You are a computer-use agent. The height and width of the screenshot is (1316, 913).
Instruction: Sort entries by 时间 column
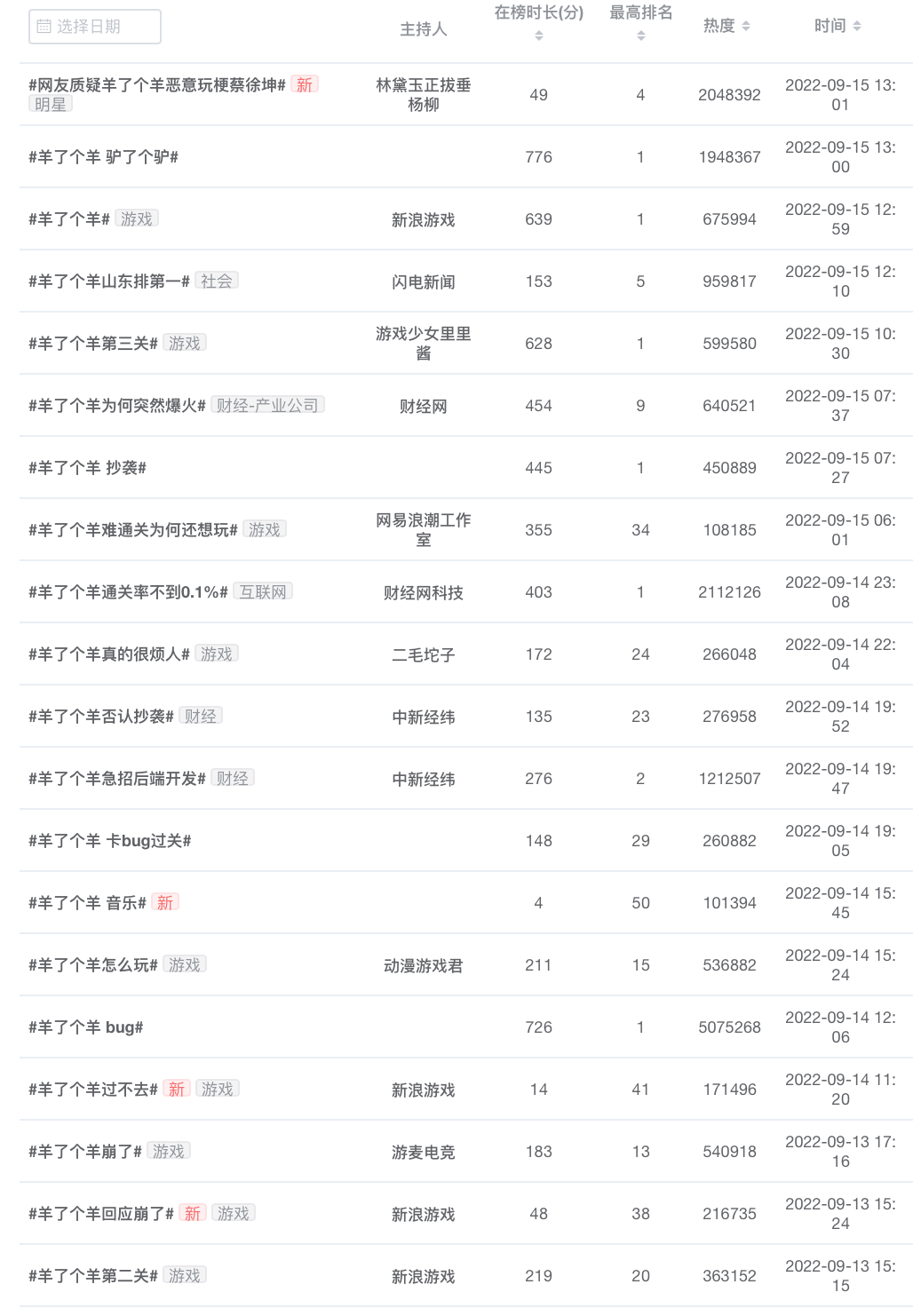click(x=856, y=27)
